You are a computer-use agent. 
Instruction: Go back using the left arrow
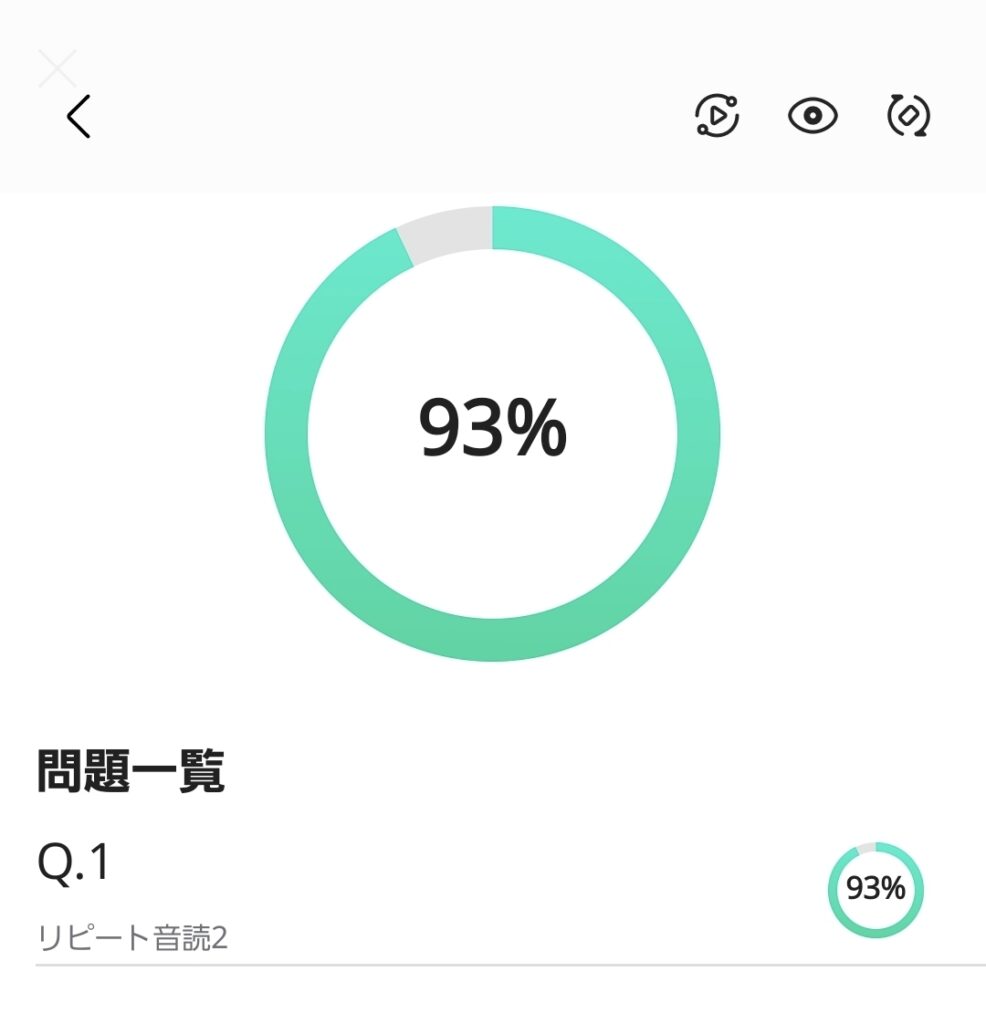[79, 116]
